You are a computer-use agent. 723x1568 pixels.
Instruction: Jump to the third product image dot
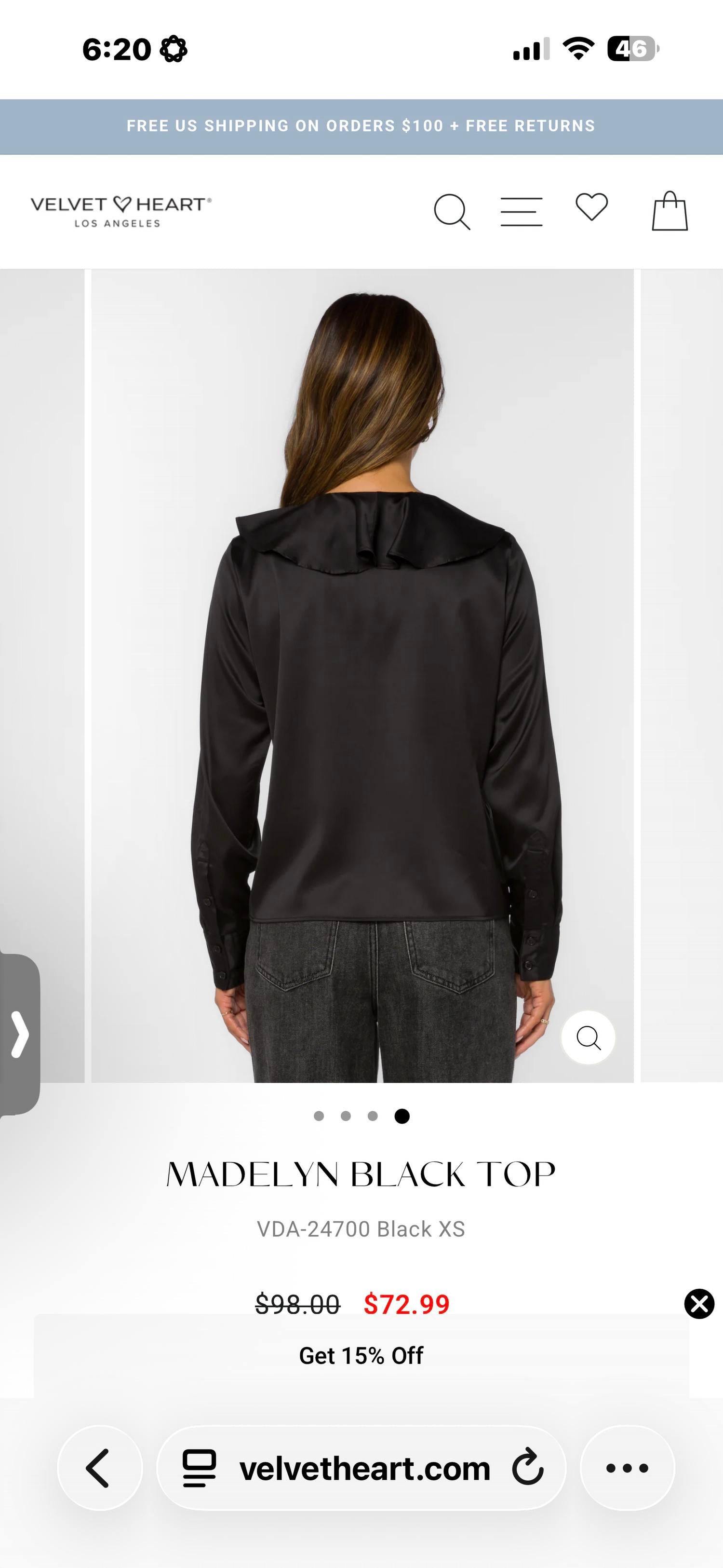coord(373,1116)
